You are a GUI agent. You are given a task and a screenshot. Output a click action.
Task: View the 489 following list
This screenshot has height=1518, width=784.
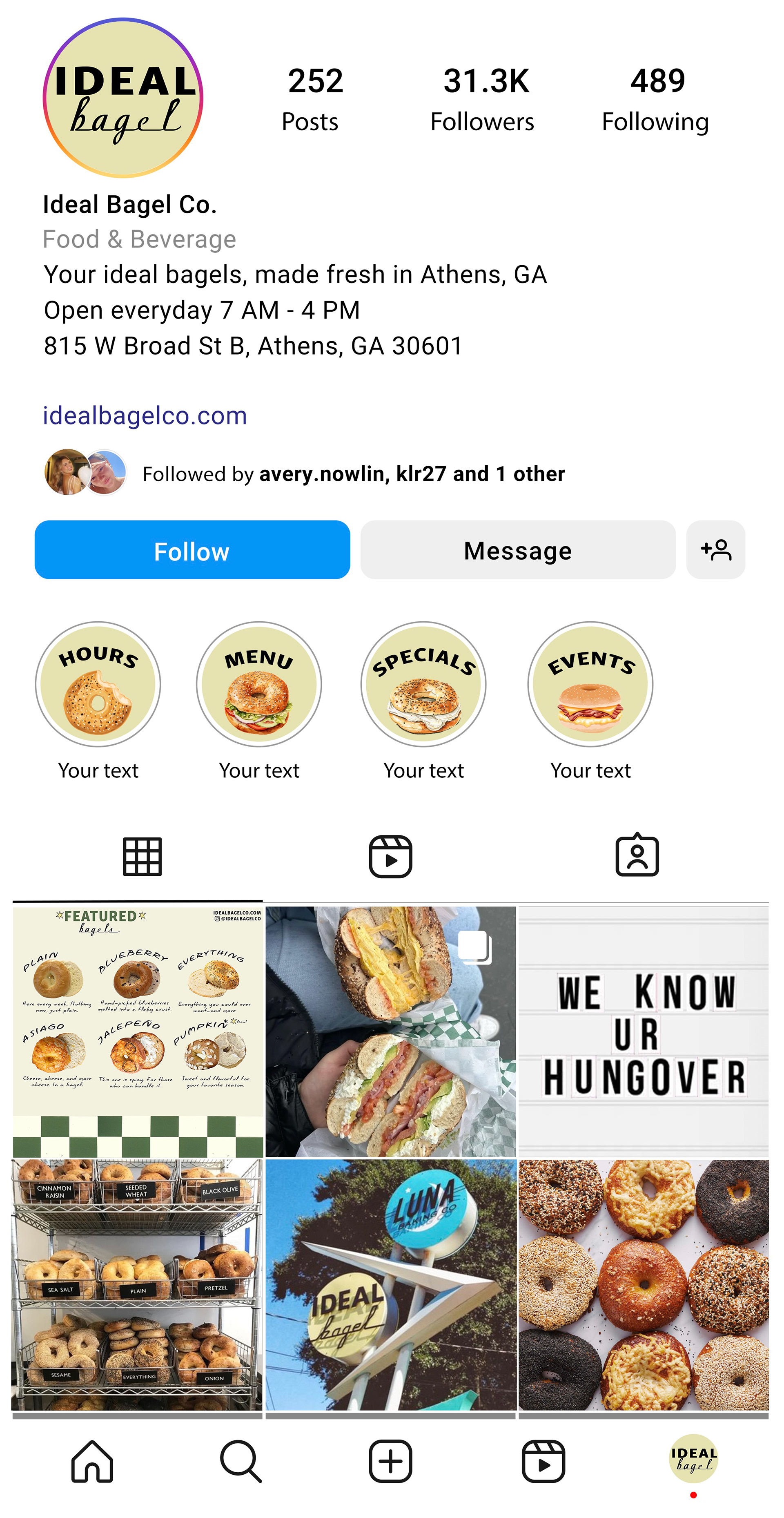click(656, 99)
